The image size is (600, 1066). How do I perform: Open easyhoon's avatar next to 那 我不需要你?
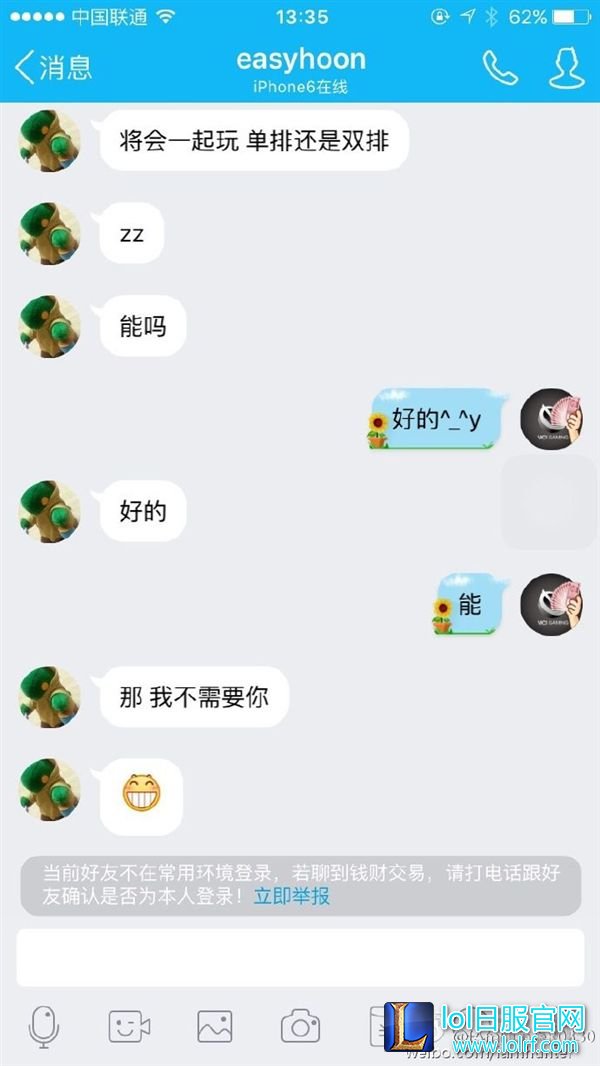(50, 697)
